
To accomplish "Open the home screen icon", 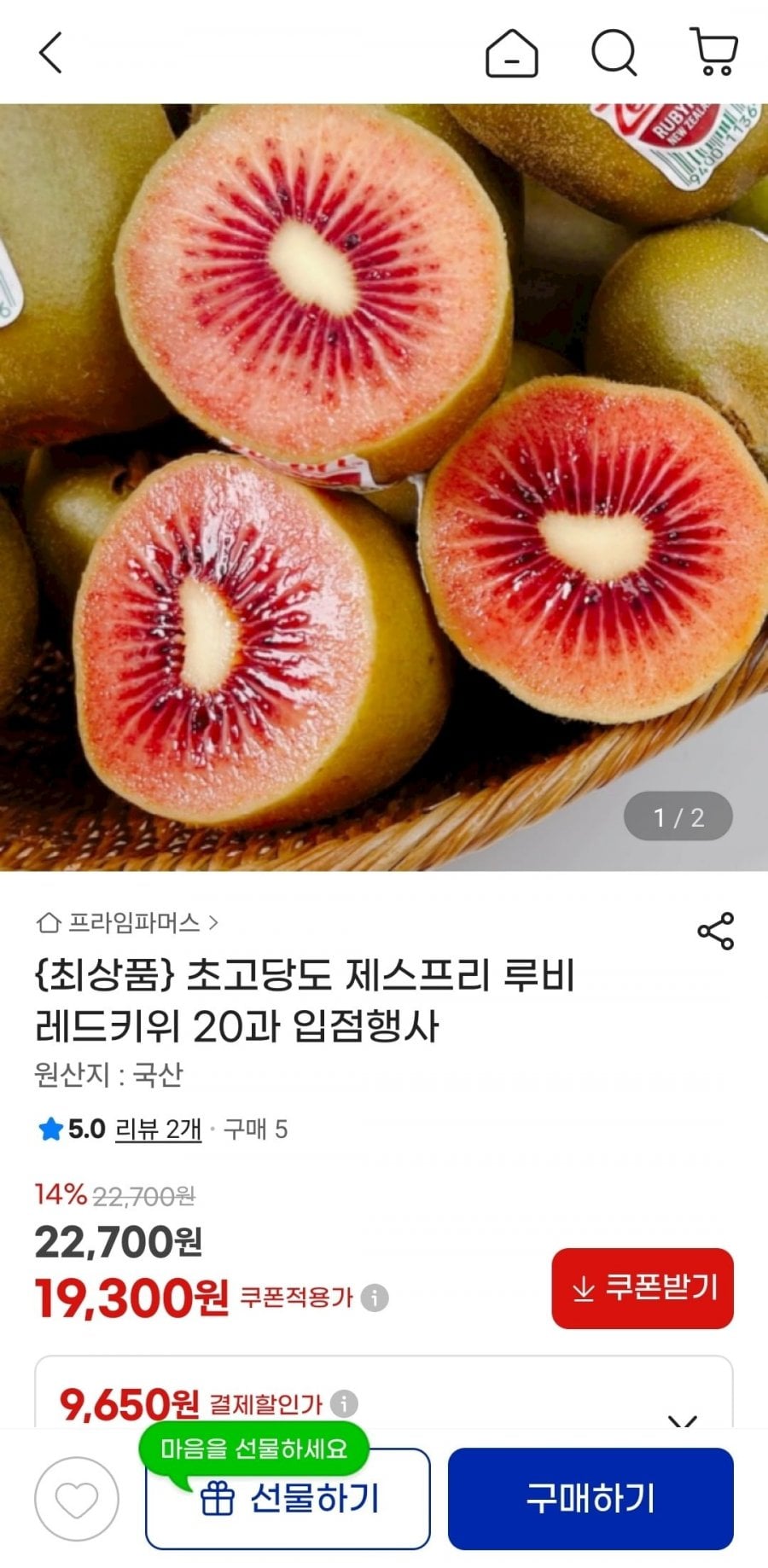I will point(510,53).
